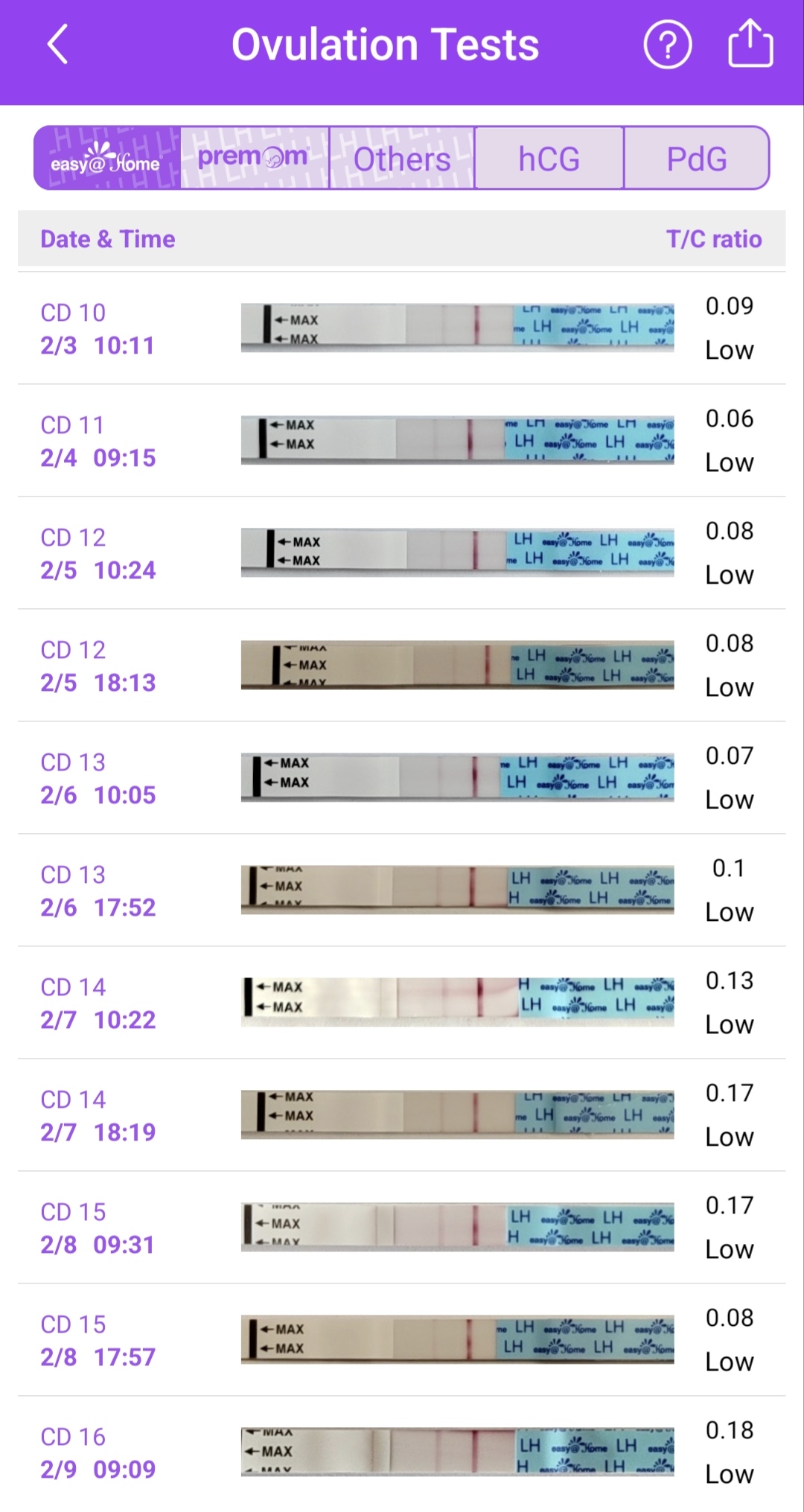Open the CD 10 test from 2/3 10:11
This screenshot has height=1512, width=804.
click(x=402, y=328)
